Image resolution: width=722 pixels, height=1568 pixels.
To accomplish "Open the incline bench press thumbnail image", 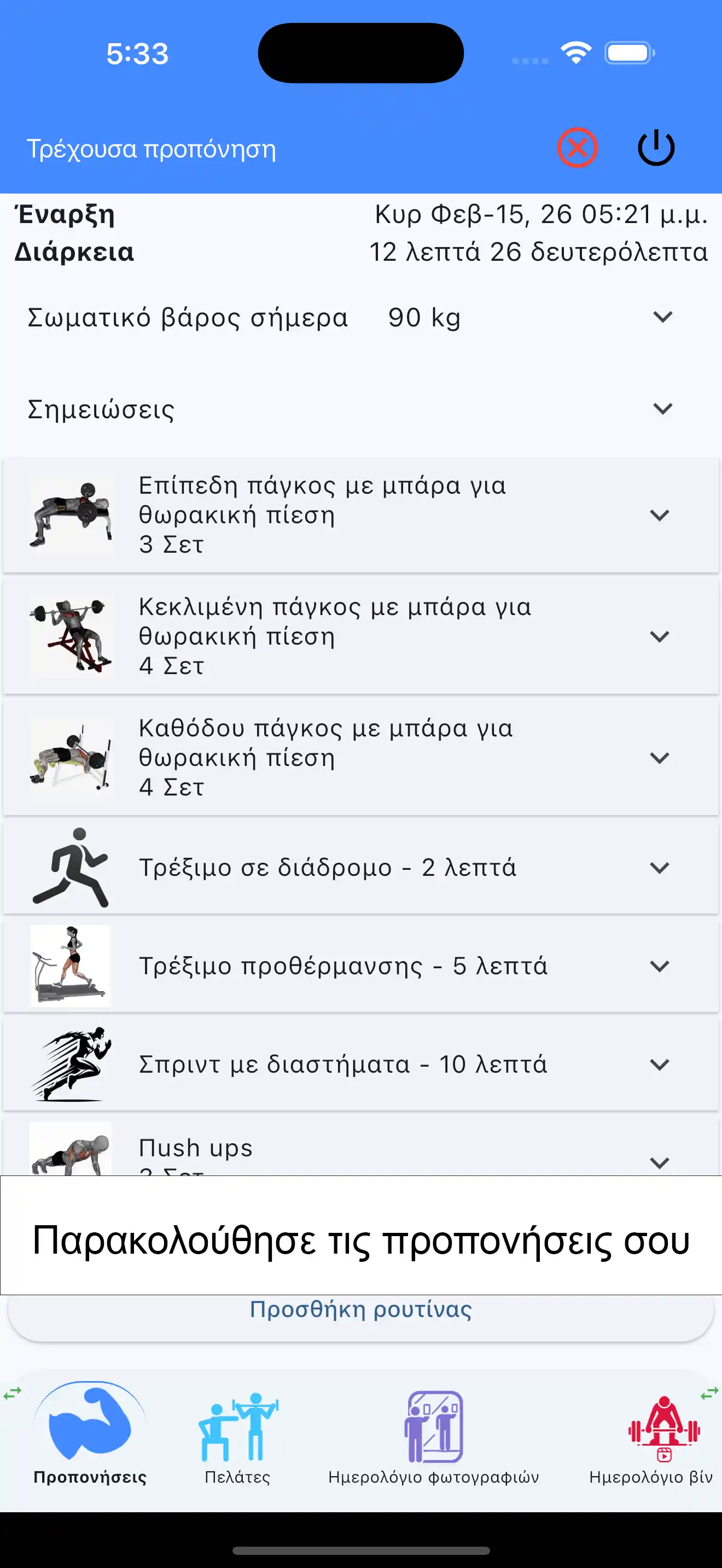I will tap(70, 636).
